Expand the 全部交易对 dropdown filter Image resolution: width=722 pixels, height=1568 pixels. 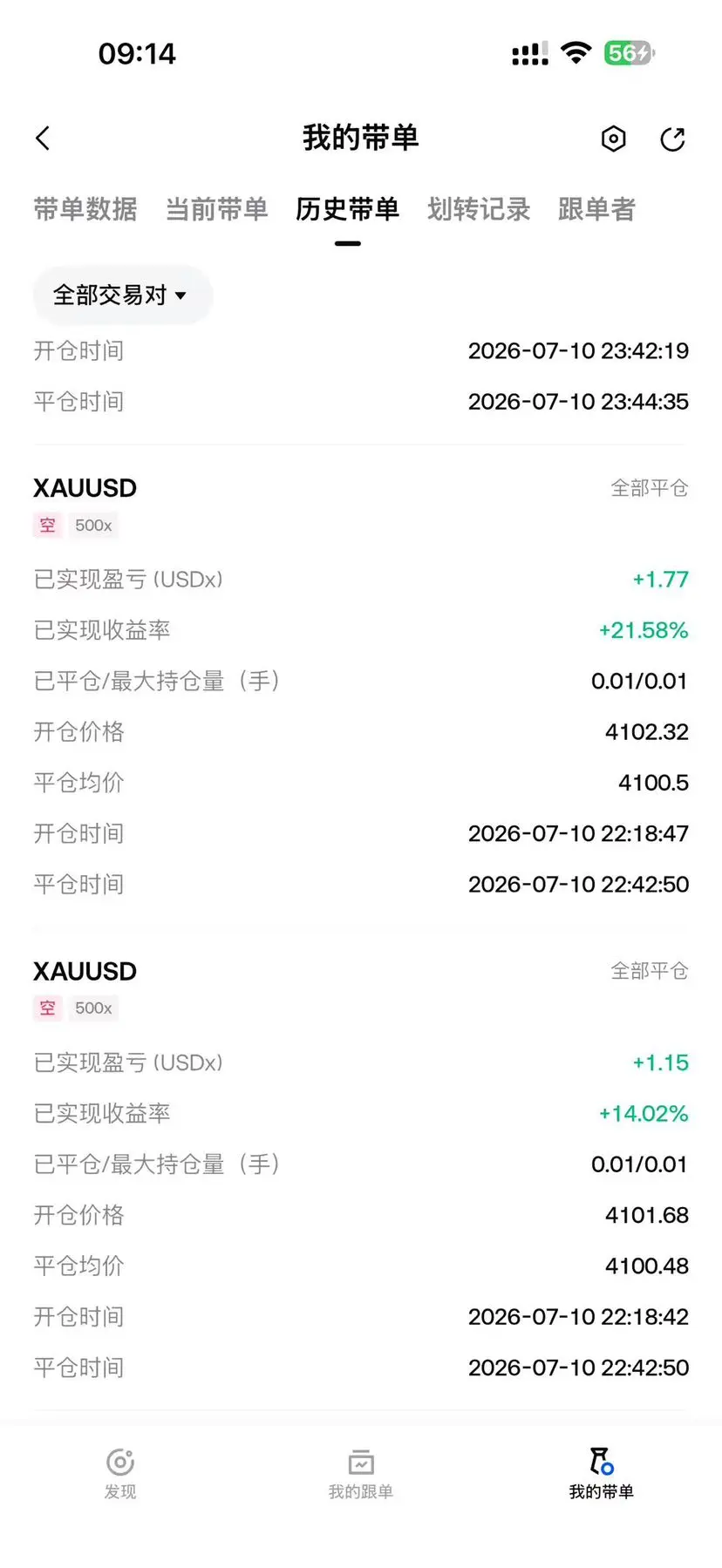(x=122, y=295)
